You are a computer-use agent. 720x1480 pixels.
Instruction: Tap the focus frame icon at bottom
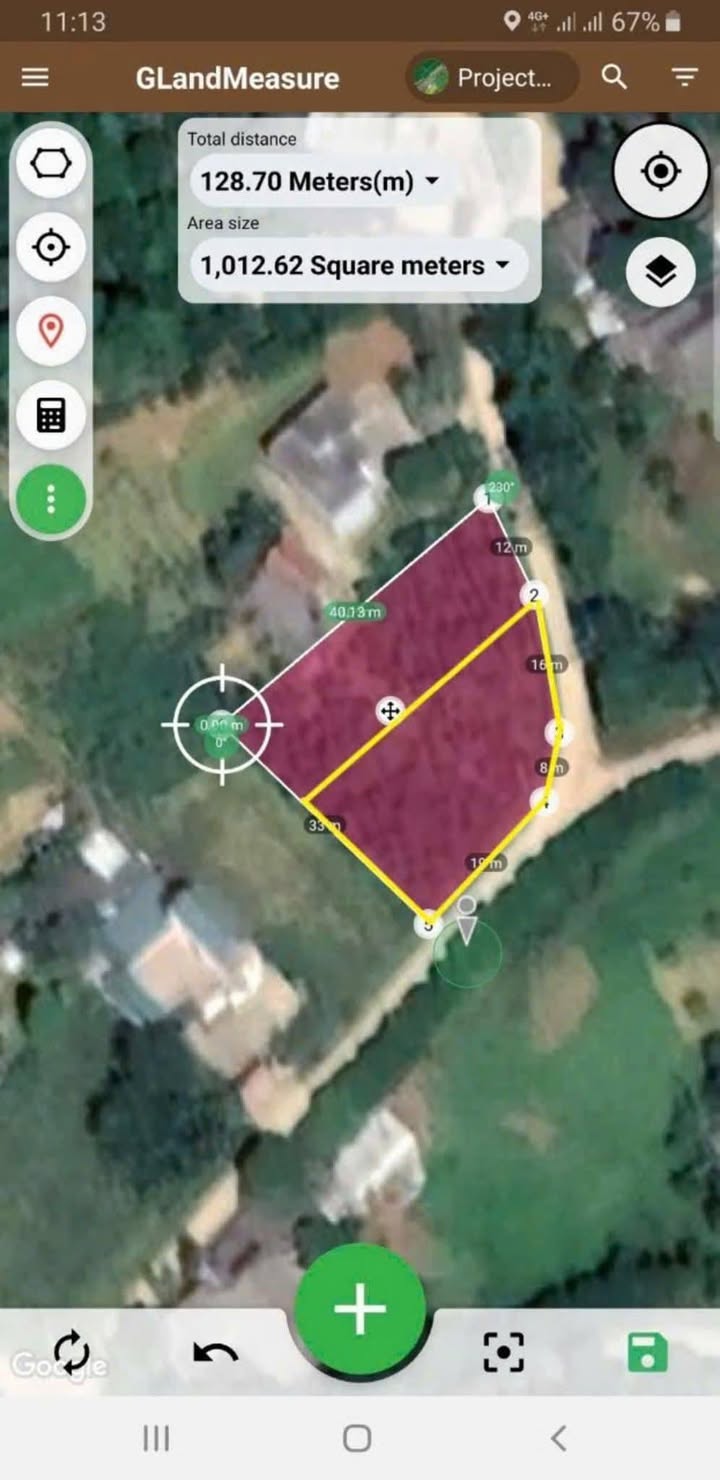pyautogui.click(x=504, y=1352)
